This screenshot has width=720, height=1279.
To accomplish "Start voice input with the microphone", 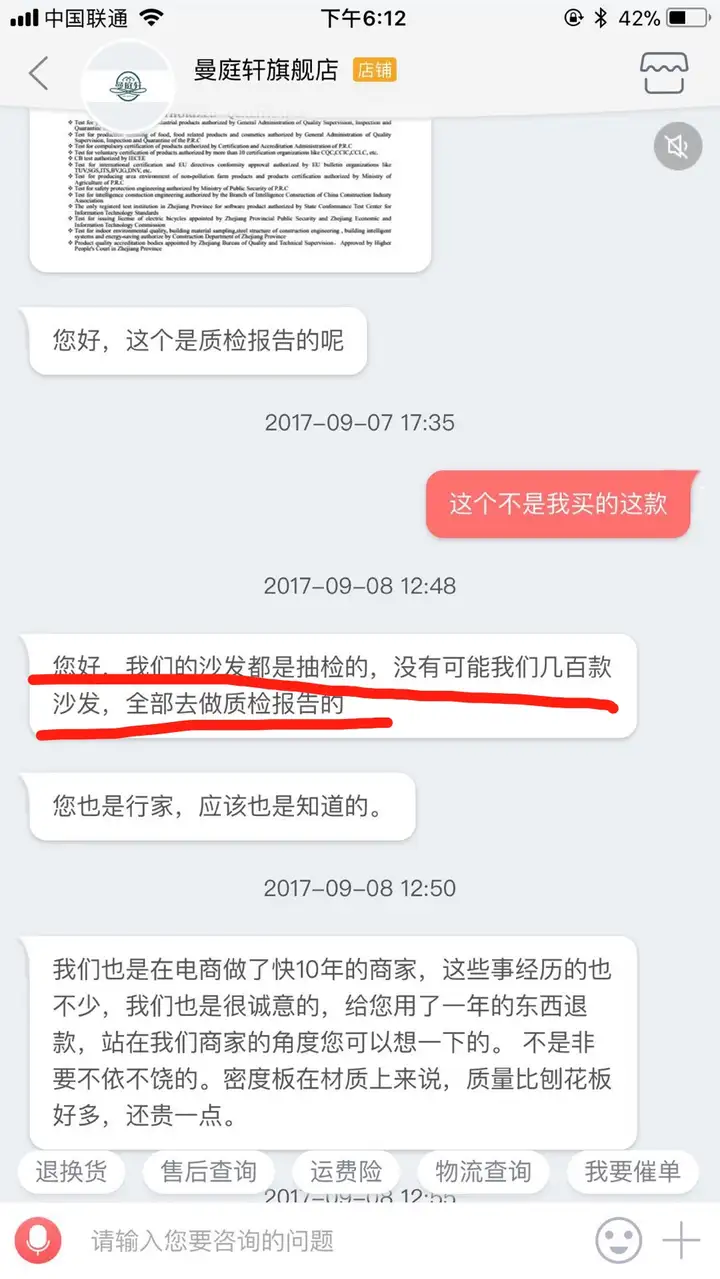I will click(x=38, y=1241).
